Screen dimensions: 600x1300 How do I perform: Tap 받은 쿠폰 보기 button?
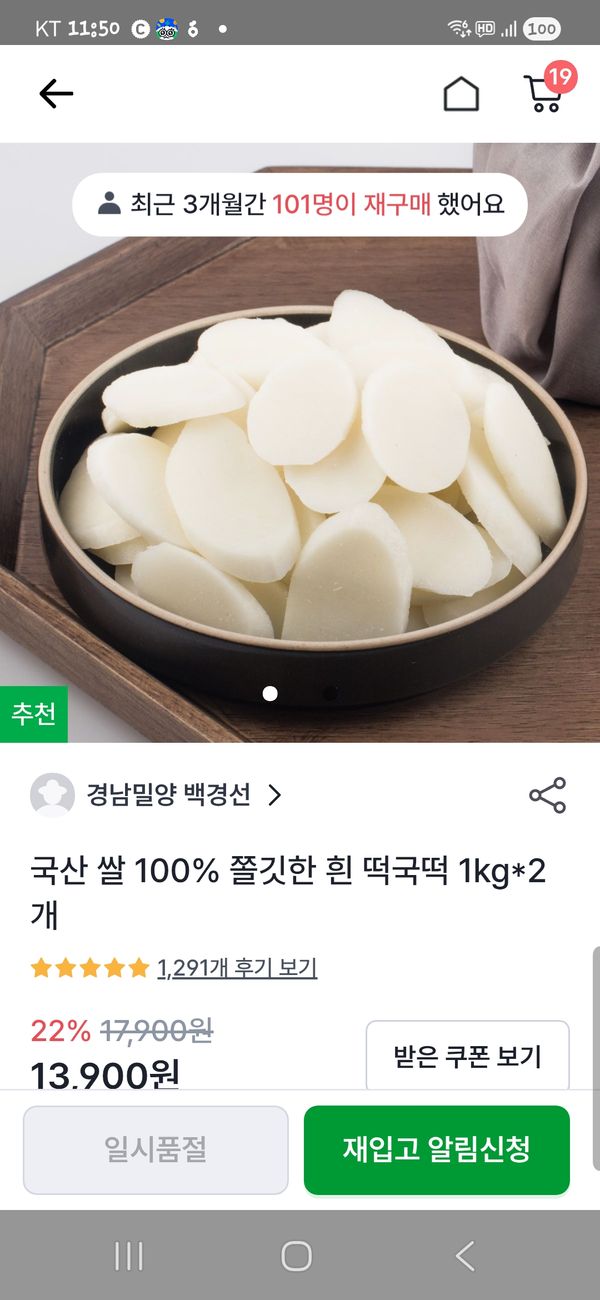[x=467, y=1056]
